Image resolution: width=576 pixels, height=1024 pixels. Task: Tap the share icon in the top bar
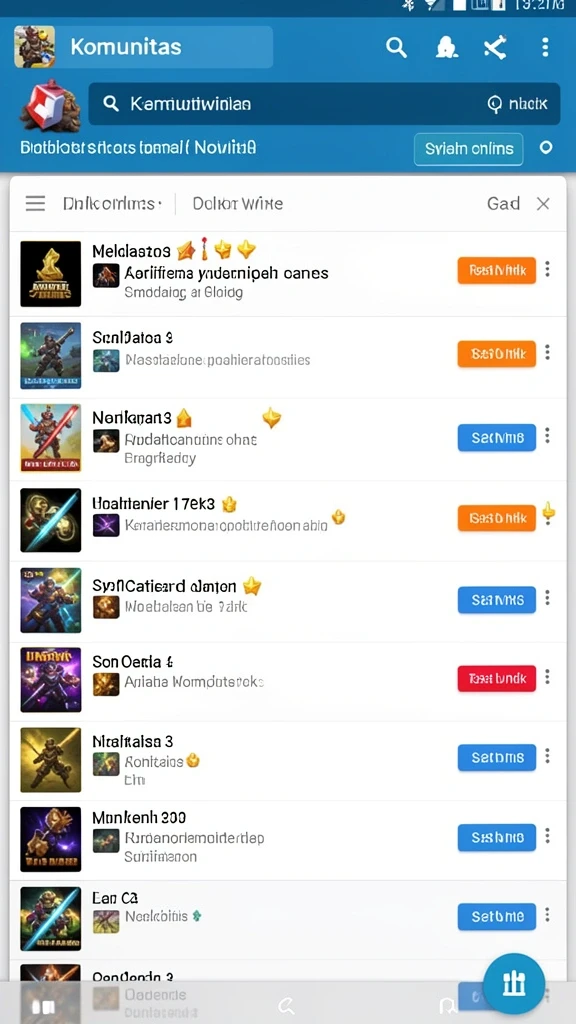click(x=495, y=47)
